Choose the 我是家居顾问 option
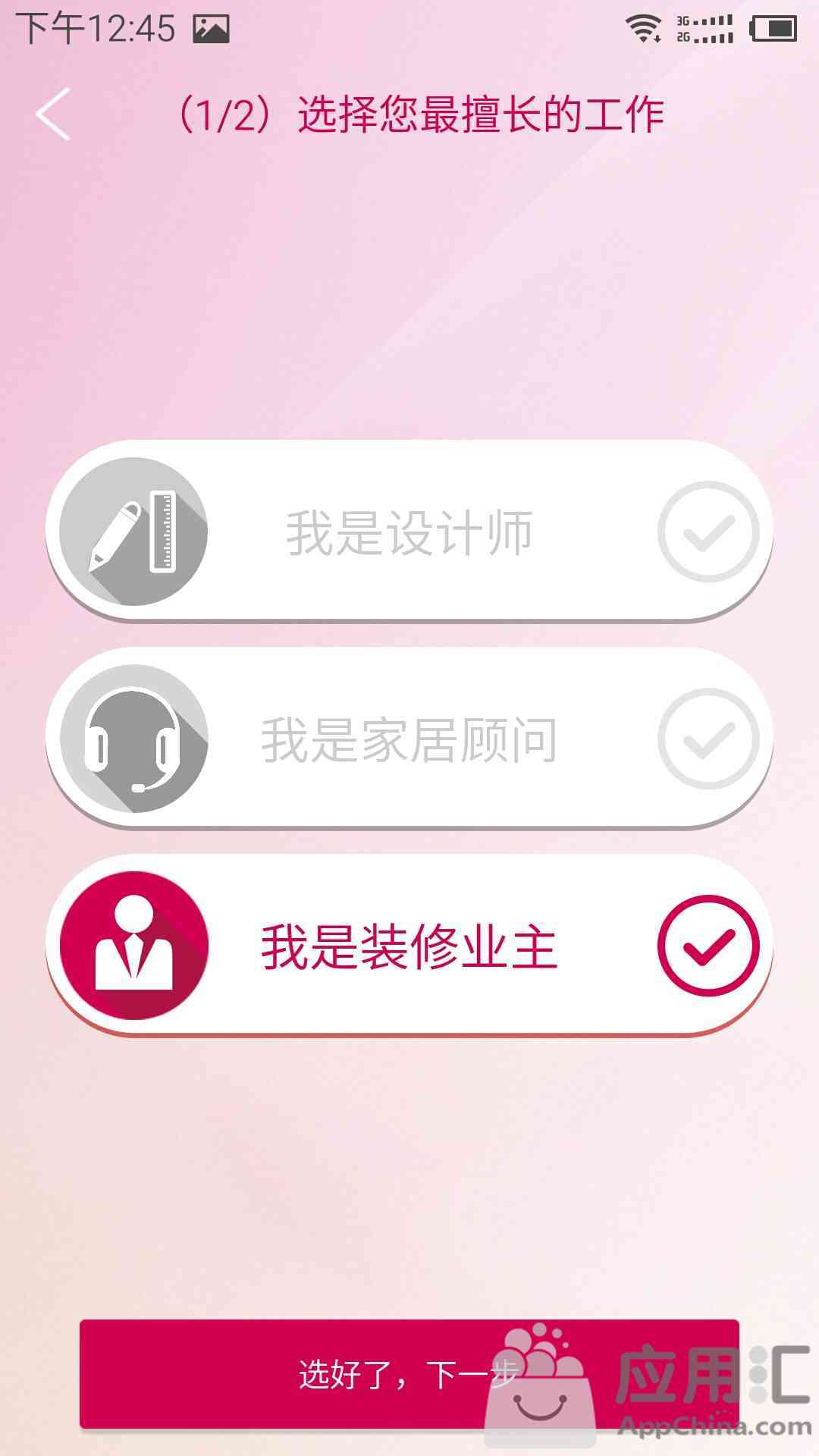 coord(409,738)
